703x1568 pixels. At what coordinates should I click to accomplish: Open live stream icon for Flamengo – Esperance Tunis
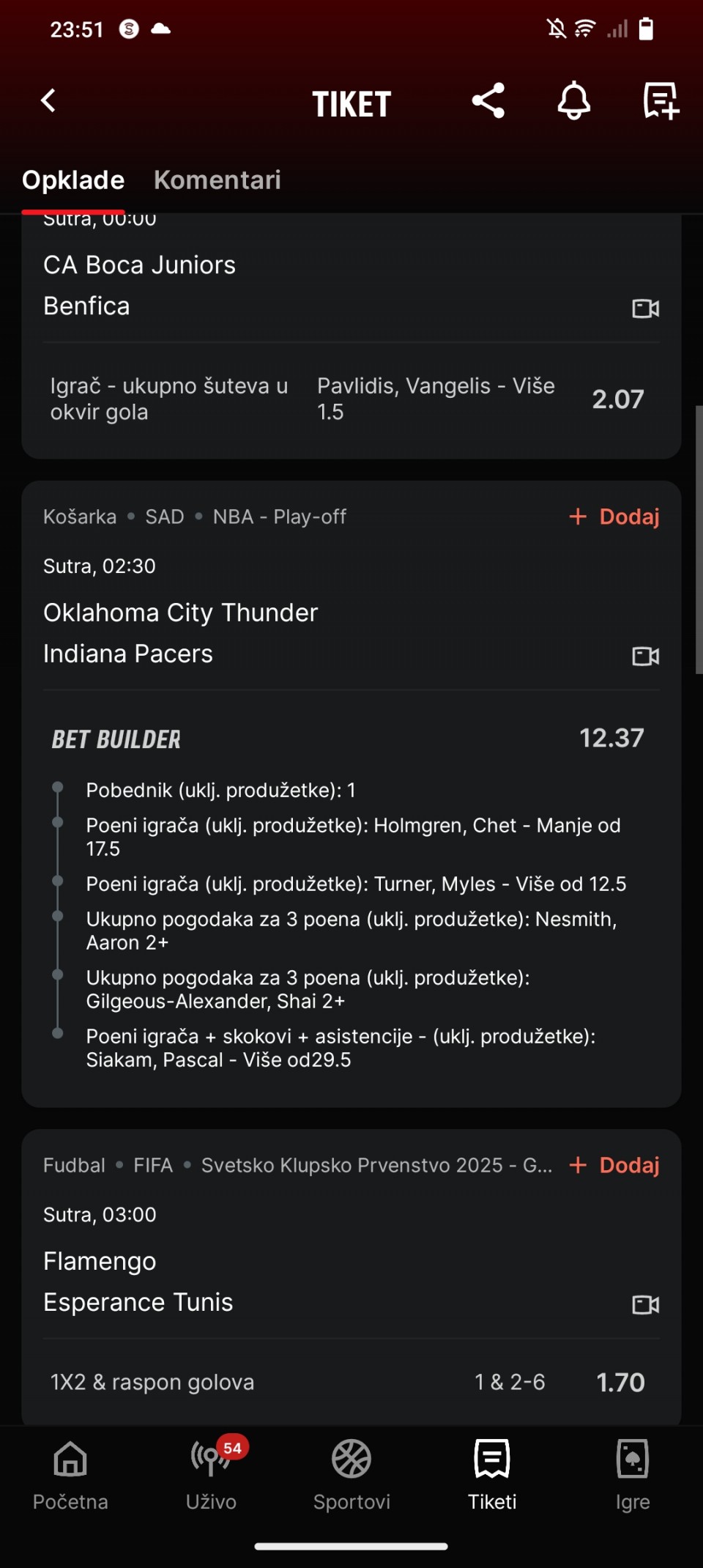645,1304
